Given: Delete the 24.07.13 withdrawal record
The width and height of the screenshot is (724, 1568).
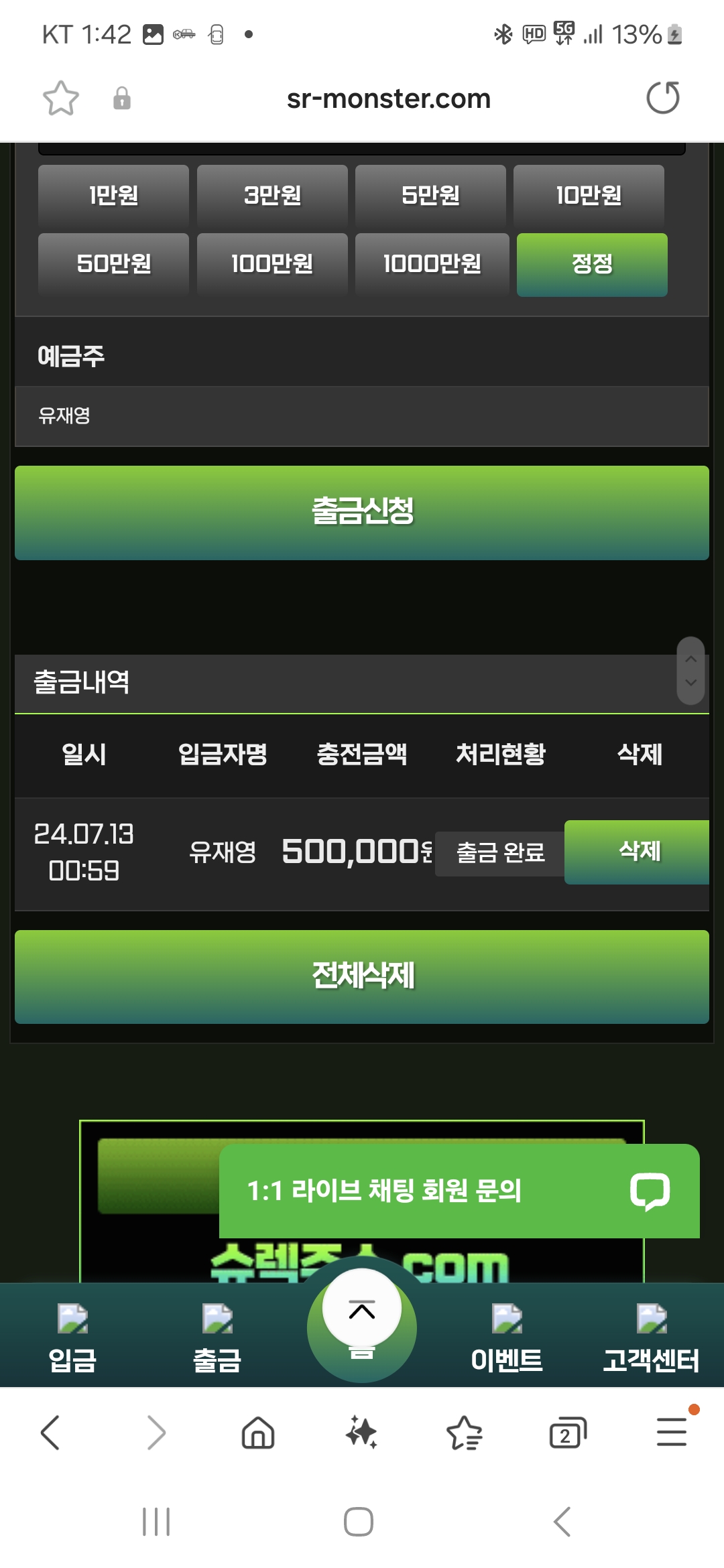Looking at the screenshot, I should [x=638, y=852].
